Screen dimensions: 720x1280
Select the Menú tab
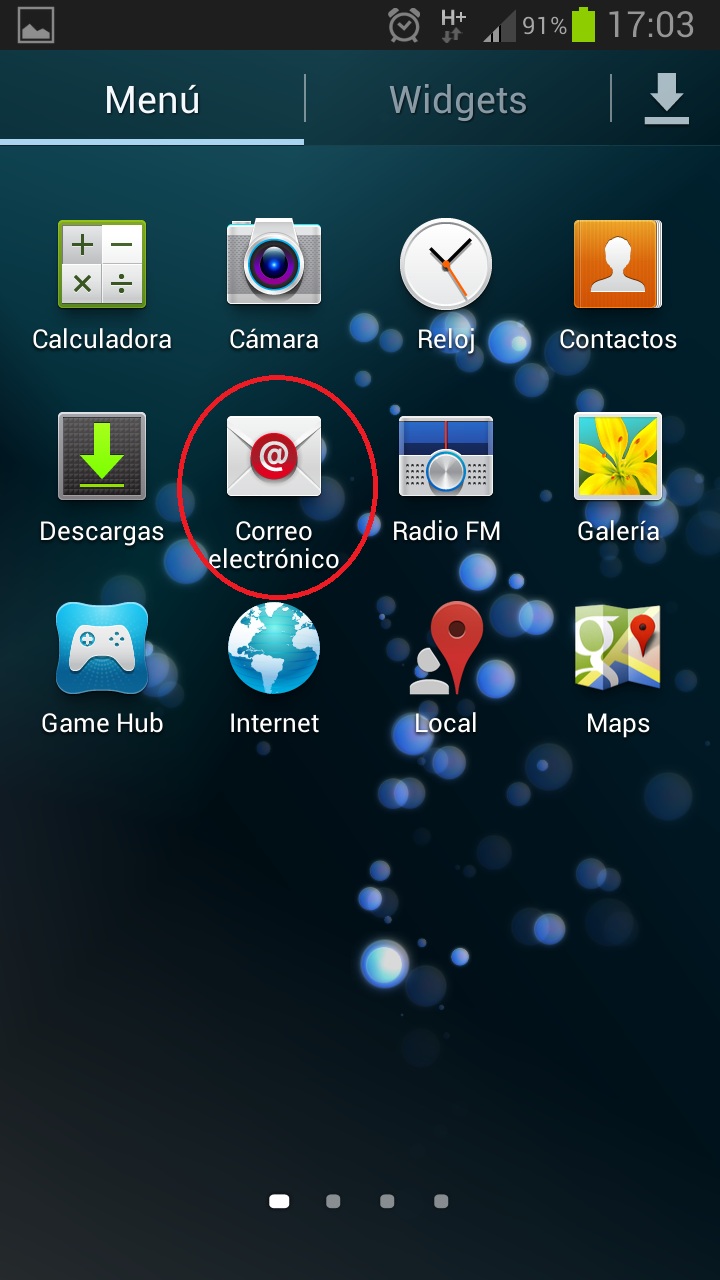click(152, 100)
